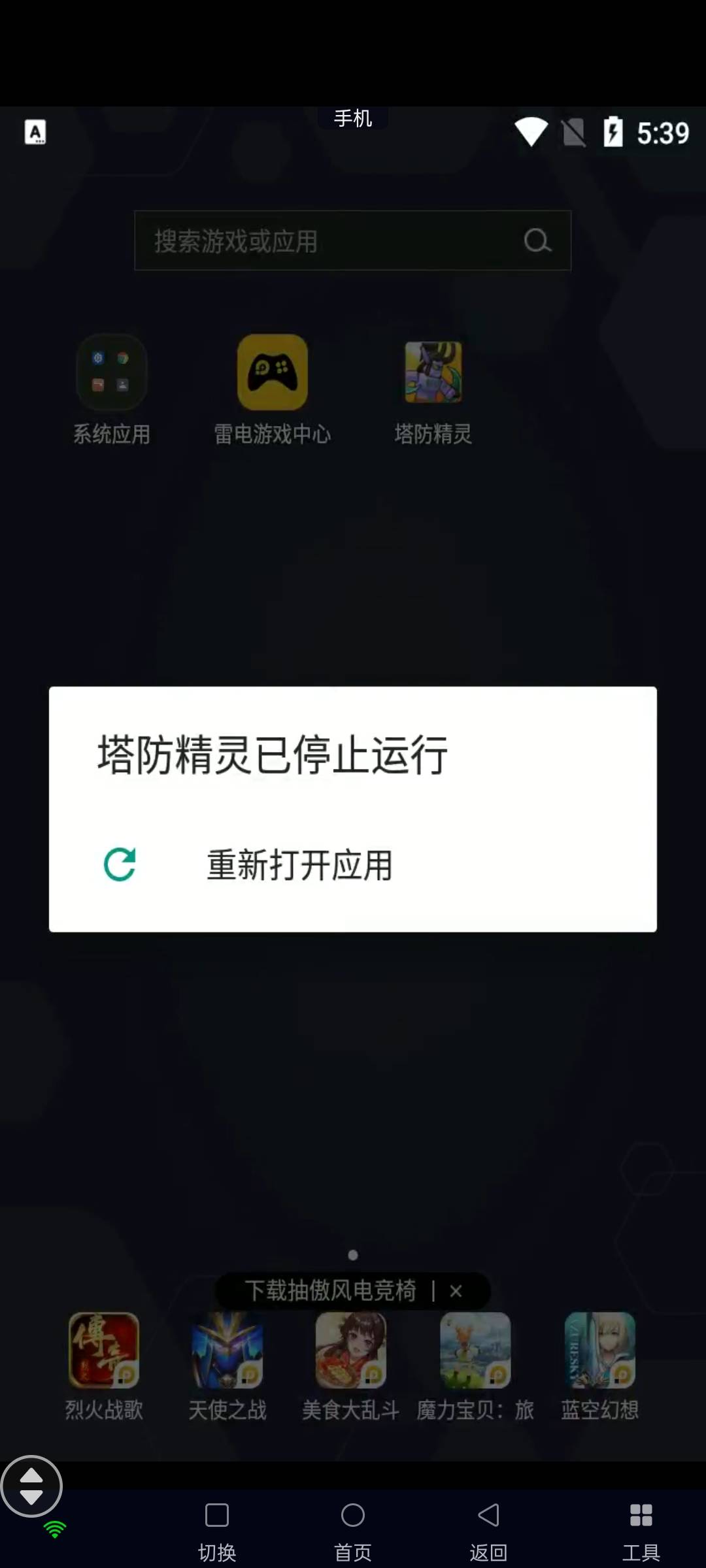Image resolution: width=706 pixels, height=1568 pixels.
Task: Go to 首页 home
Action: (x=353, y=1527)
